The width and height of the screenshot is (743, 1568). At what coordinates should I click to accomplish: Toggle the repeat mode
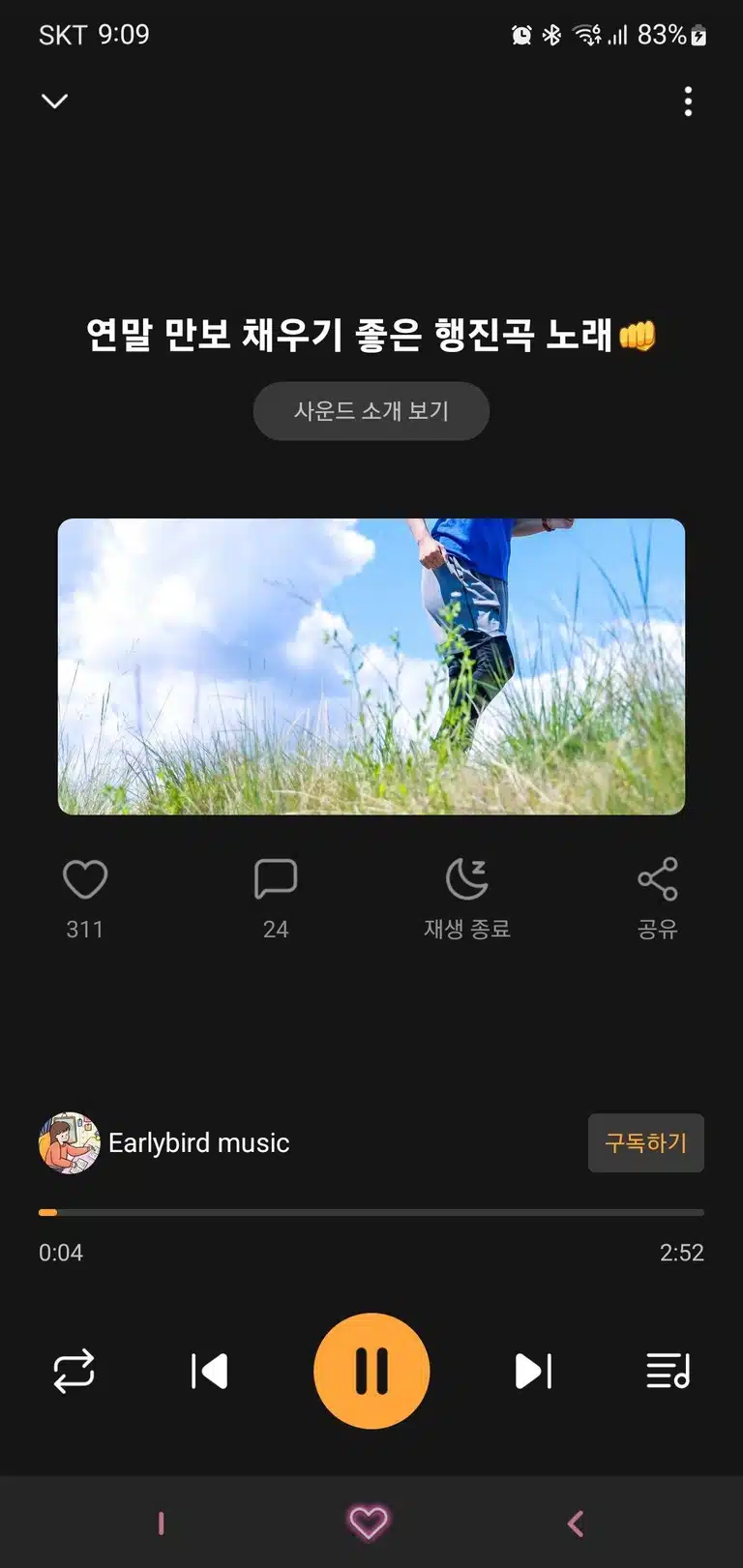(x=74, y=1371)
